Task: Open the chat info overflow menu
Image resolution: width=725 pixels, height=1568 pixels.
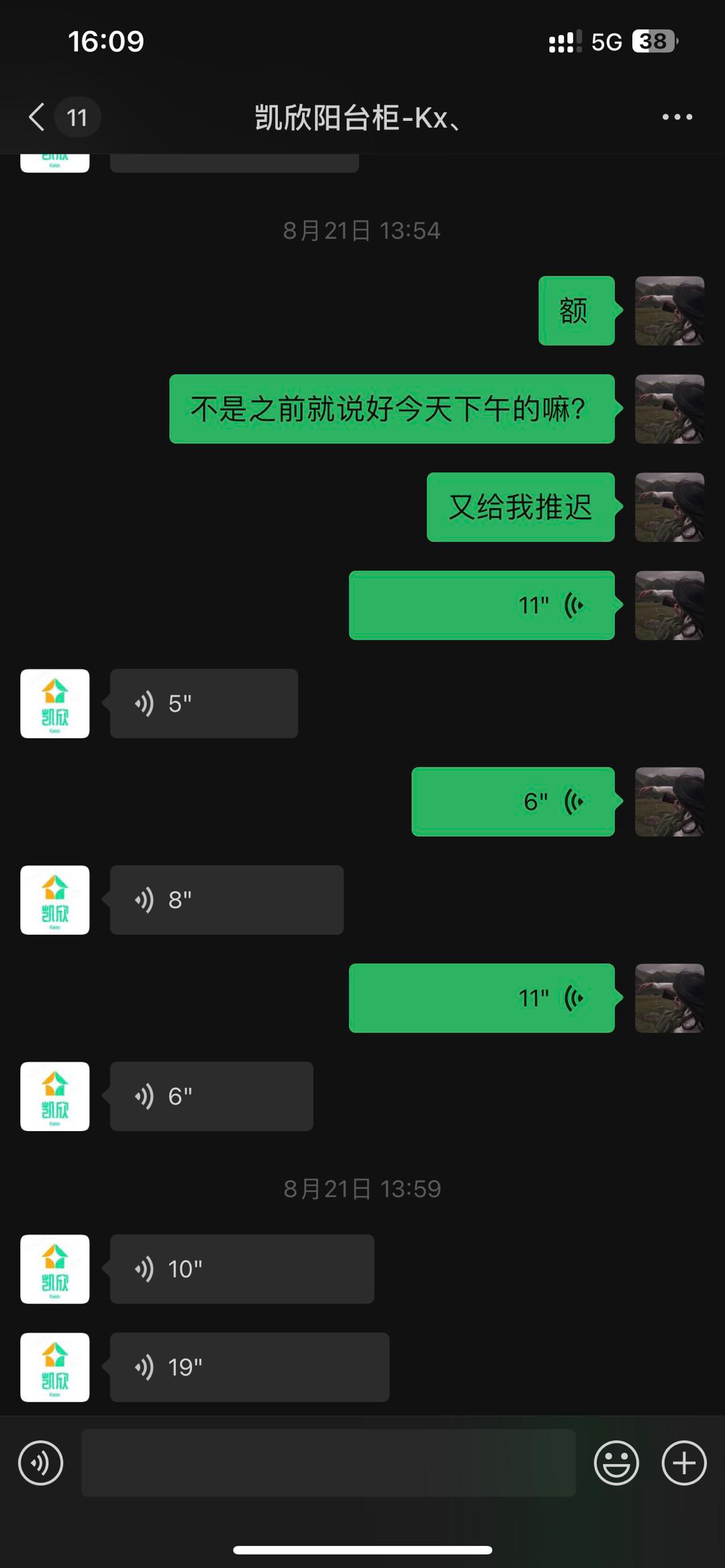Action: click(677, 117)
